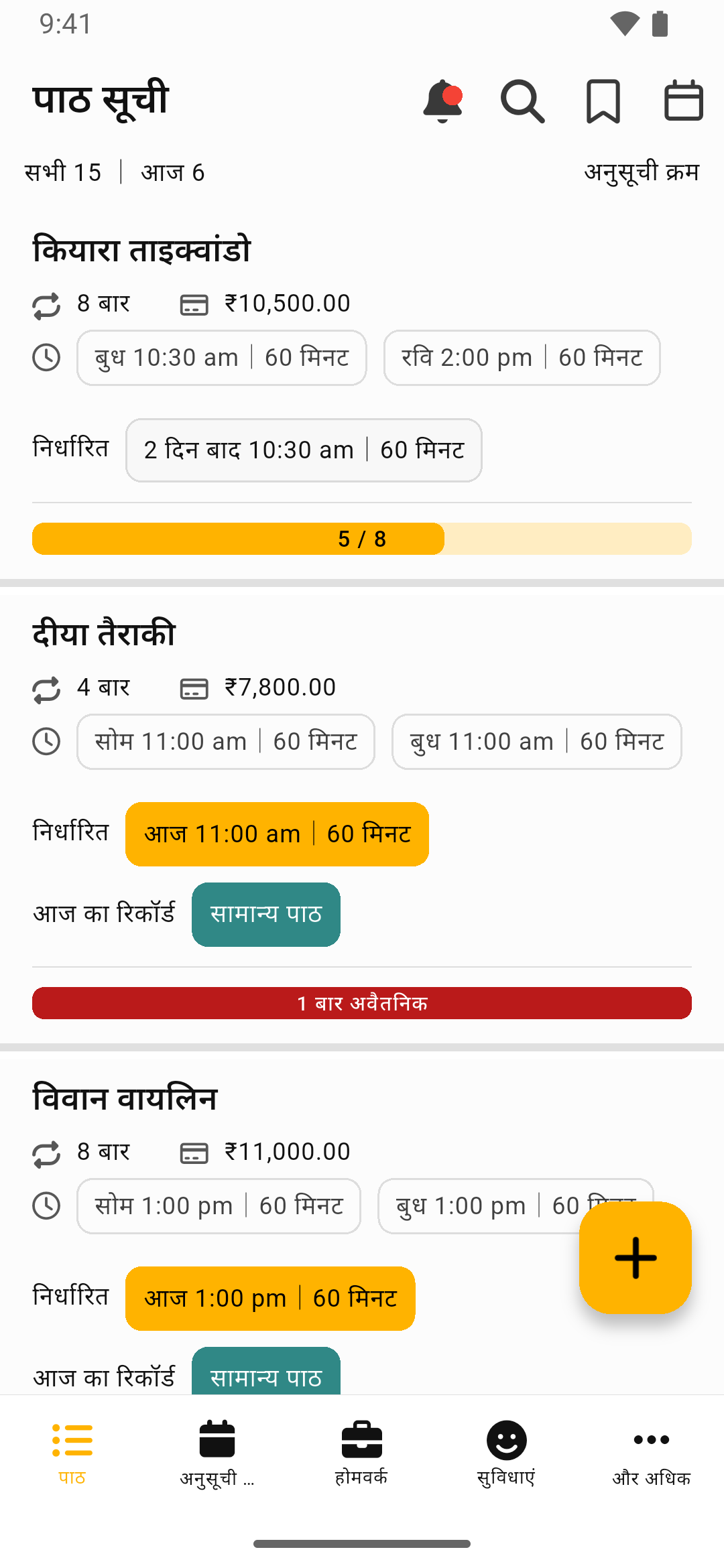The height and width of the screenshot is (1568, 724).
Task: Select सोम 11:00 am time chip
Action: [x=225, y=741]
